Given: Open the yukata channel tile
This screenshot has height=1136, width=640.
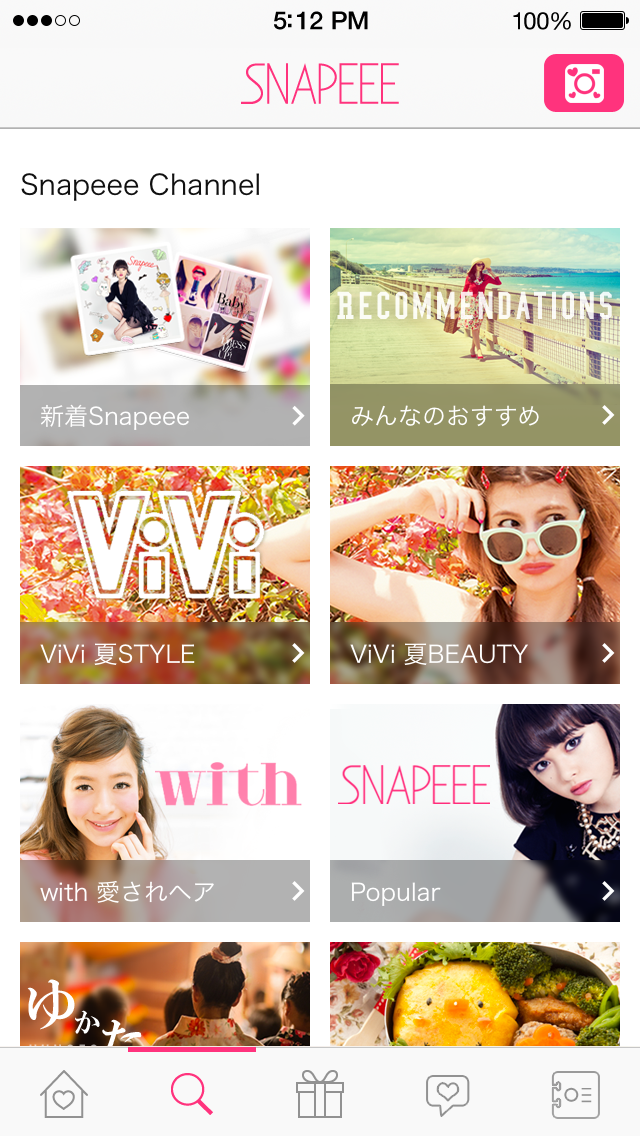Looking at the screenshot, I should point(165,993).
